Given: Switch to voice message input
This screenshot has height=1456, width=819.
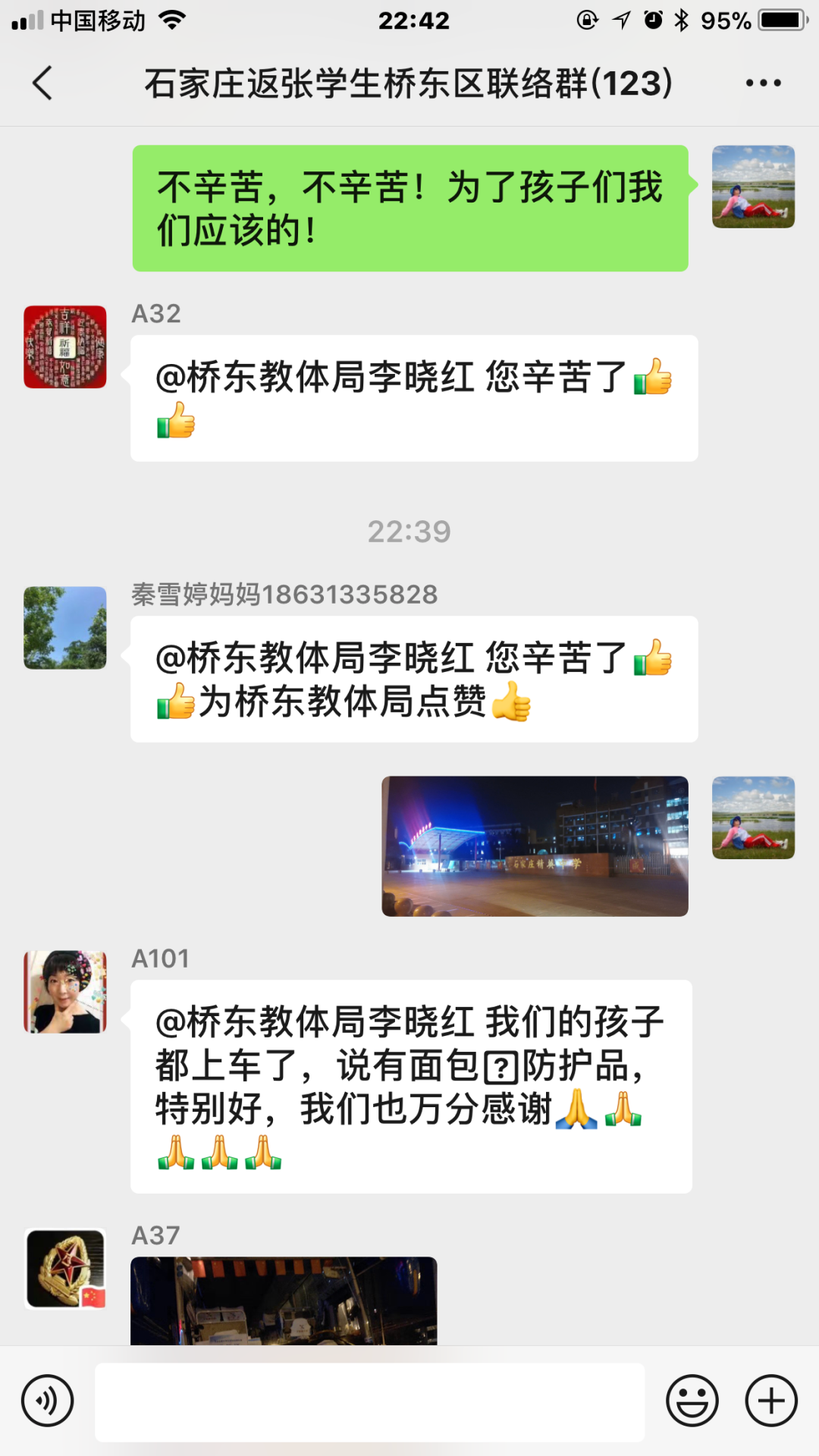Looking at the screenshot, I should click(48, 1401).
